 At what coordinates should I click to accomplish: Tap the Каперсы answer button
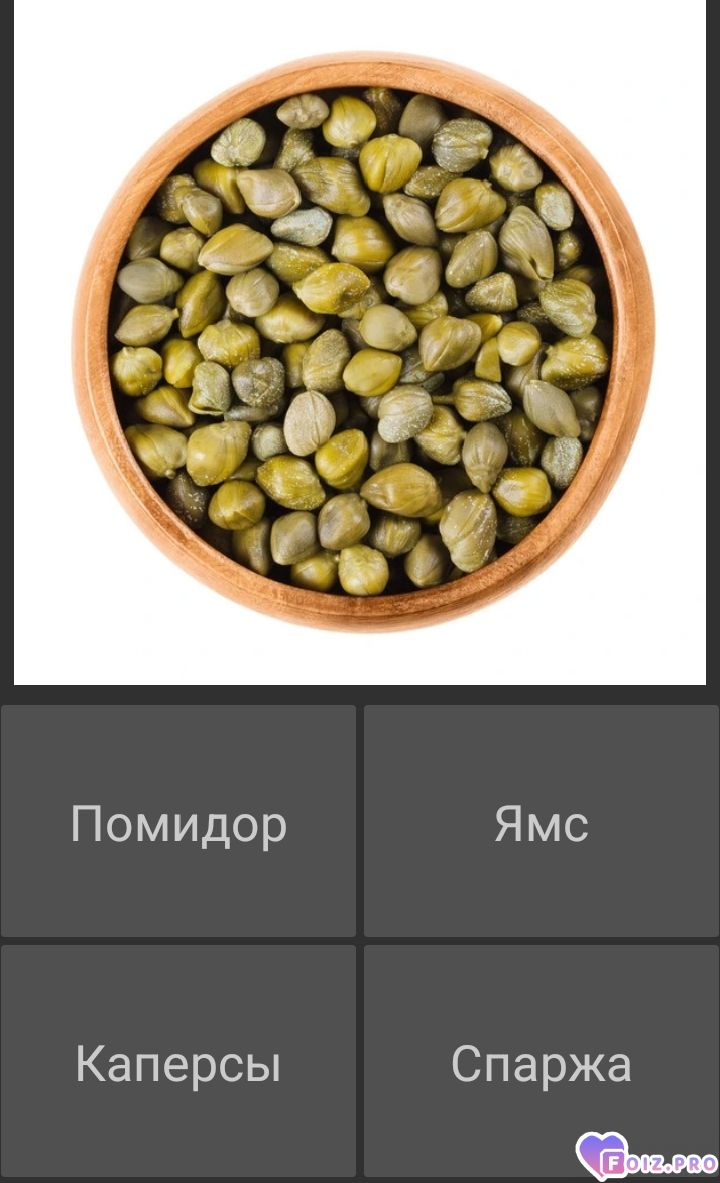point(178,1062)
